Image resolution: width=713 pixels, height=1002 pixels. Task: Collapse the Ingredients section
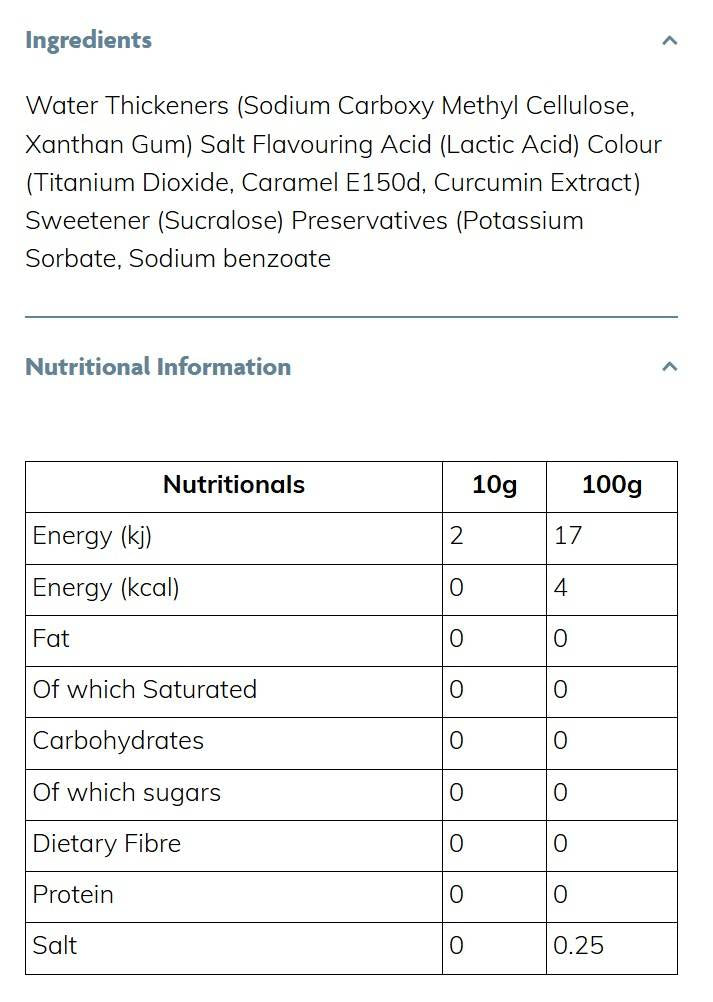[x=669, y=41]
